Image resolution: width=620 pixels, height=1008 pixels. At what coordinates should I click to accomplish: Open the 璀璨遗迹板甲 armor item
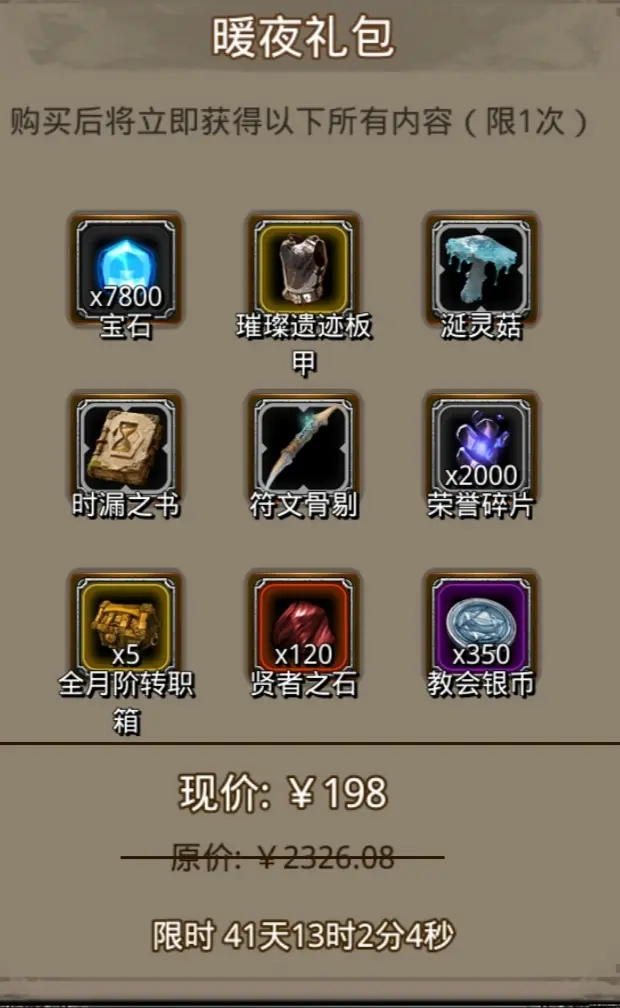[304, 268]
